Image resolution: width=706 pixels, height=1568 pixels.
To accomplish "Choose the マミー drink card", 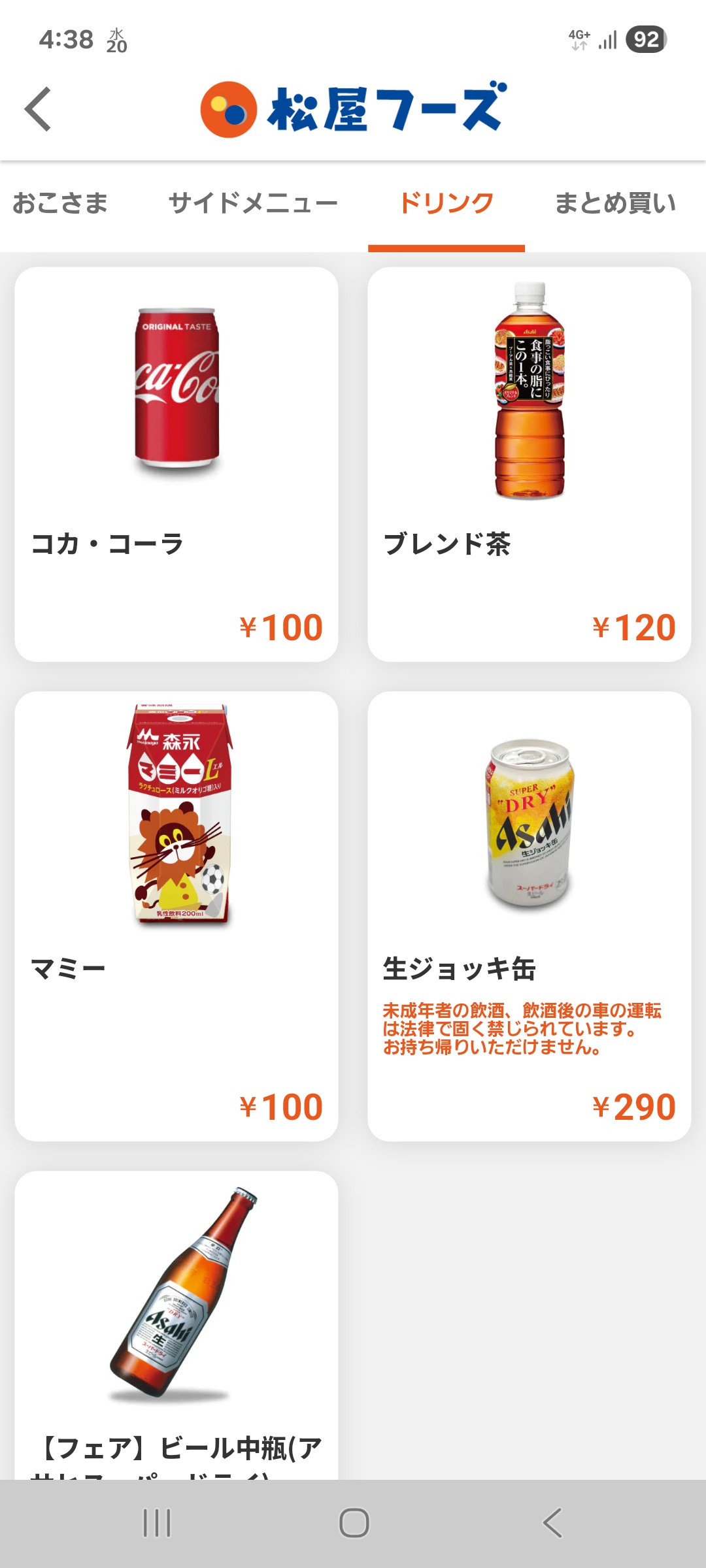I will pos(176,916).
